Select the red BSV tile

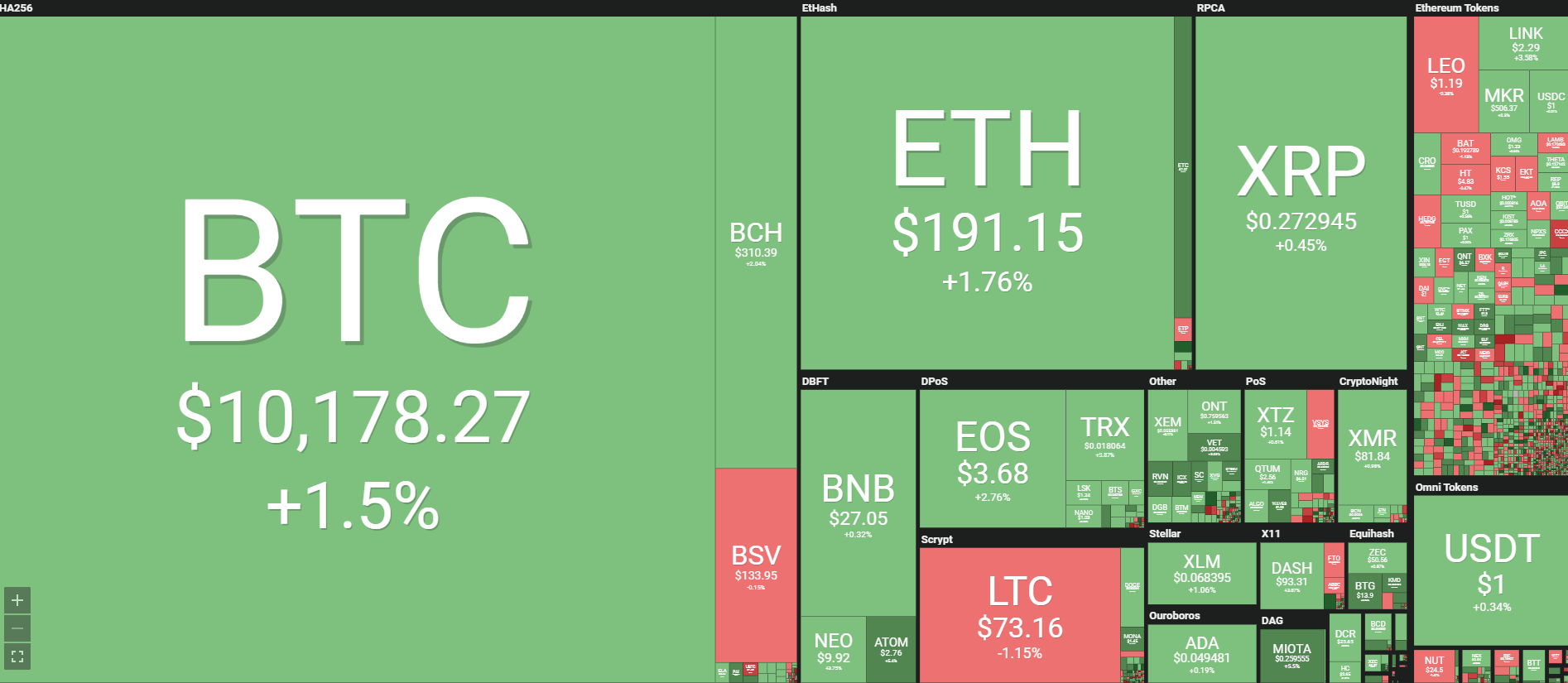point(756,565)
